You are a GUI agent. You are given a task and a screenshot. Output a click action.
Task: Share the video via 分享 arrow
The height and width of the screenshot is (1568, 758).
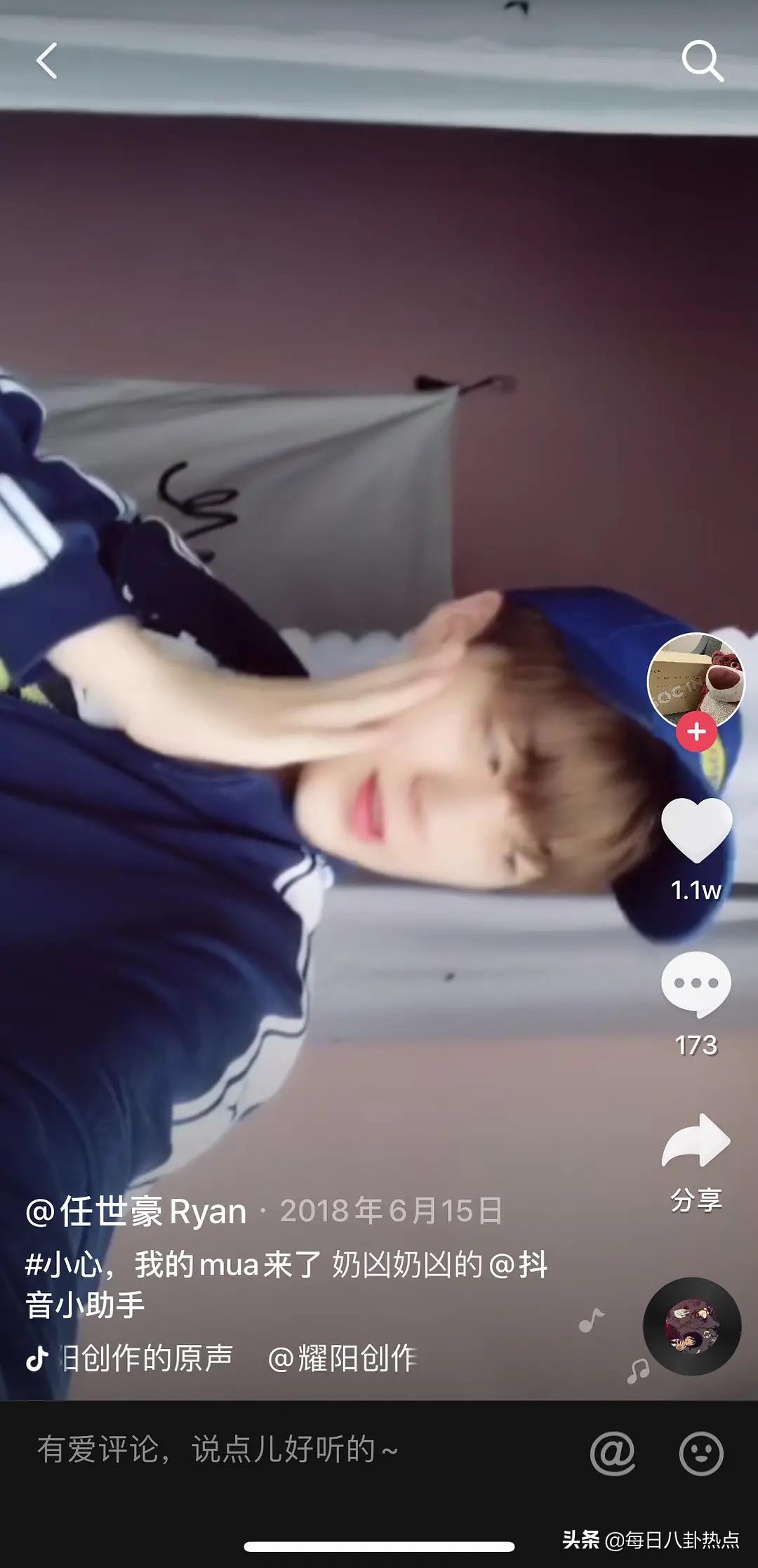pos(696,1143)
